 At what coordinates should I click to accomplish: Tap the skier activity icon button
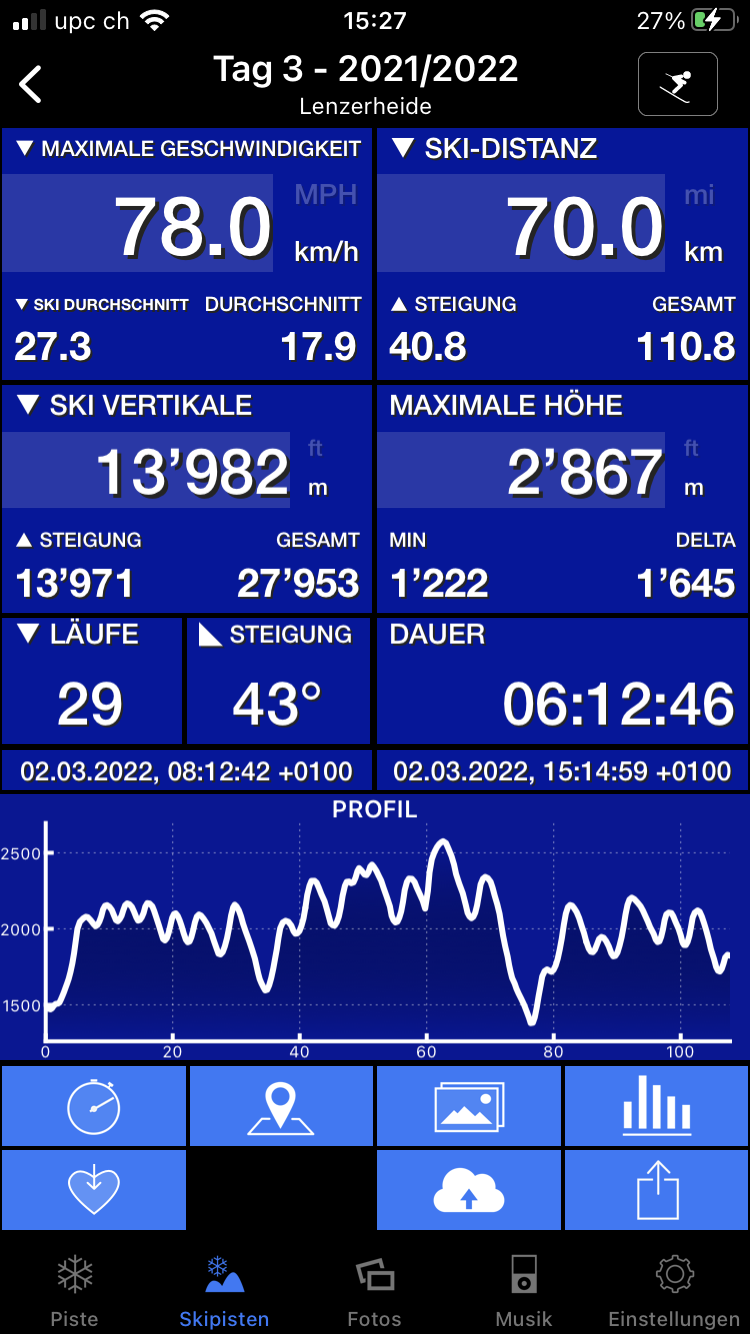(x=677, y=85)
